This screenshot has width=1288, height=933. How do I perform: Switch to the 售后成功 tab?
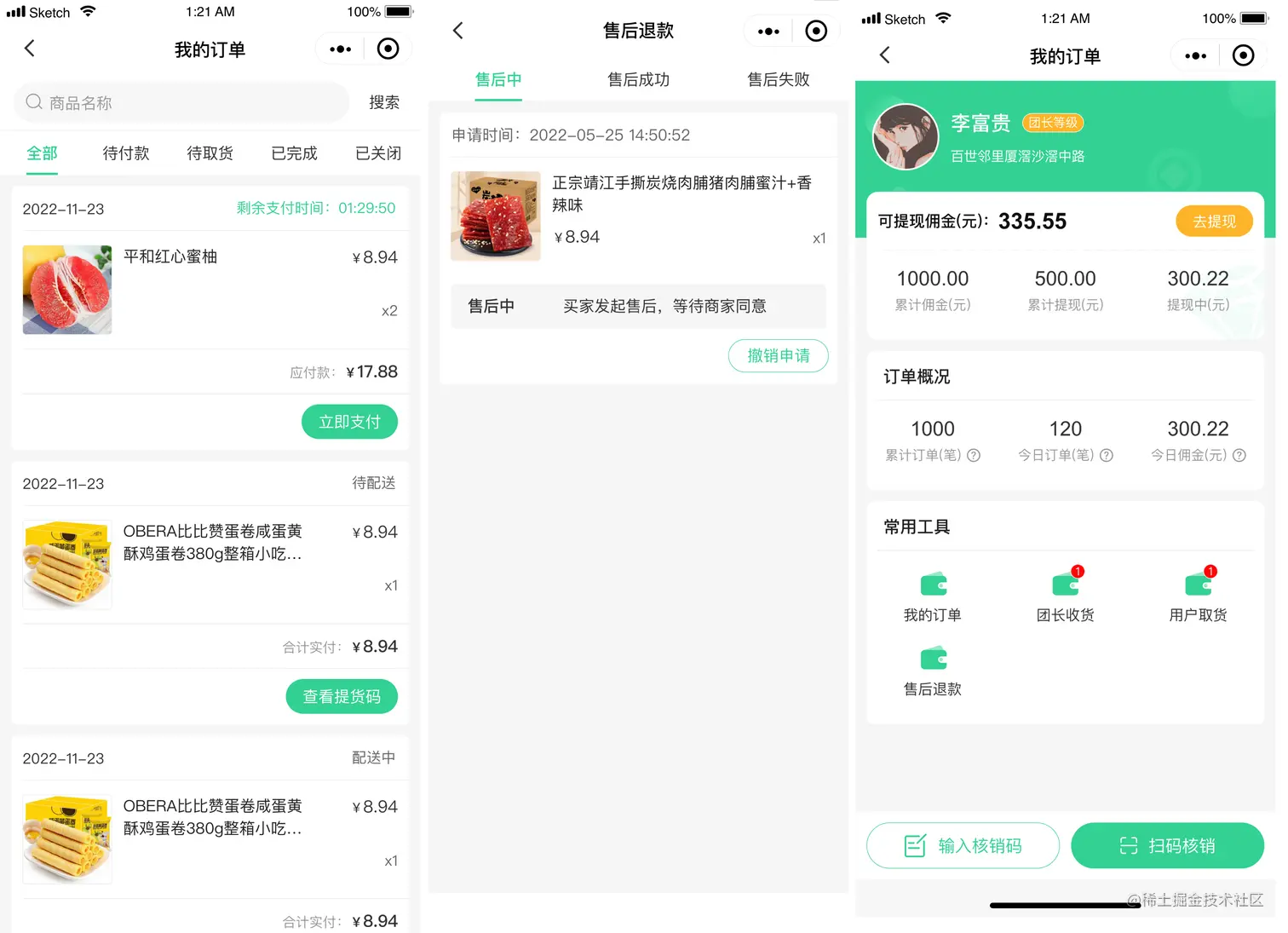(638, 80)
